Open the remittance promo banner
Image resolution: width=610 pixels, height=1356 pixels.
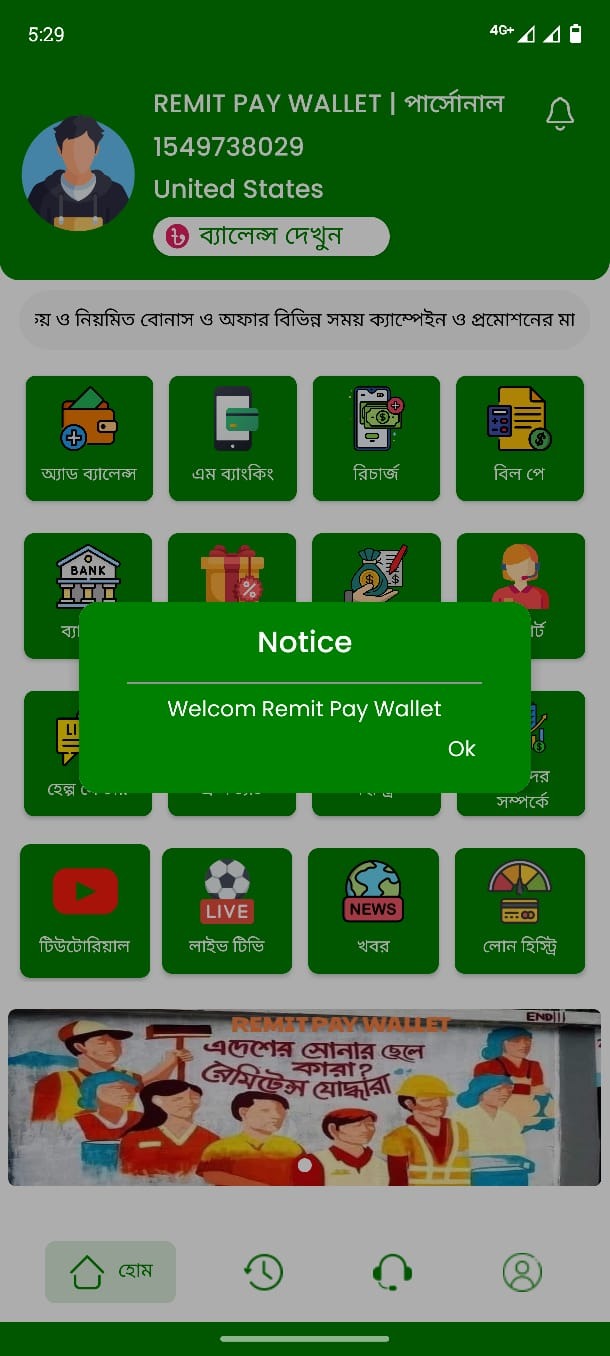click(x=304, y=1097)
